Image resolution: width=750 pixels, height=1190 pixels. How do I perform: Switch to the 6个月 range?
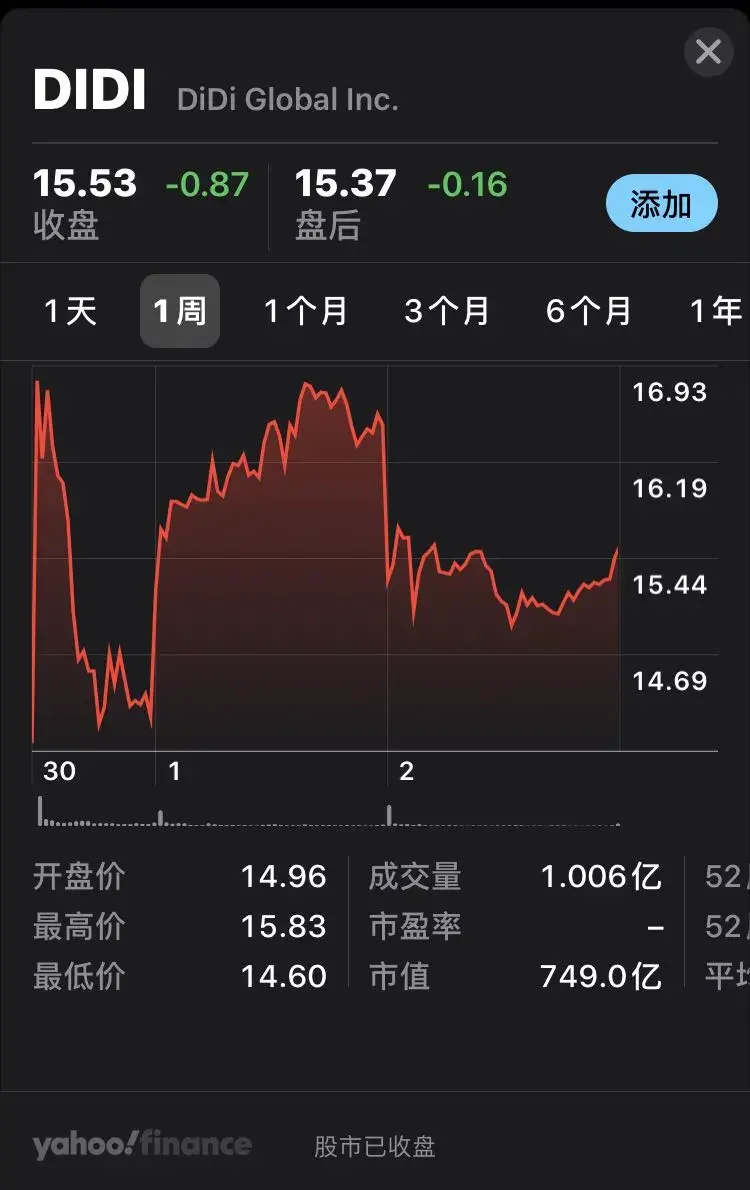(x=589, y=311)
